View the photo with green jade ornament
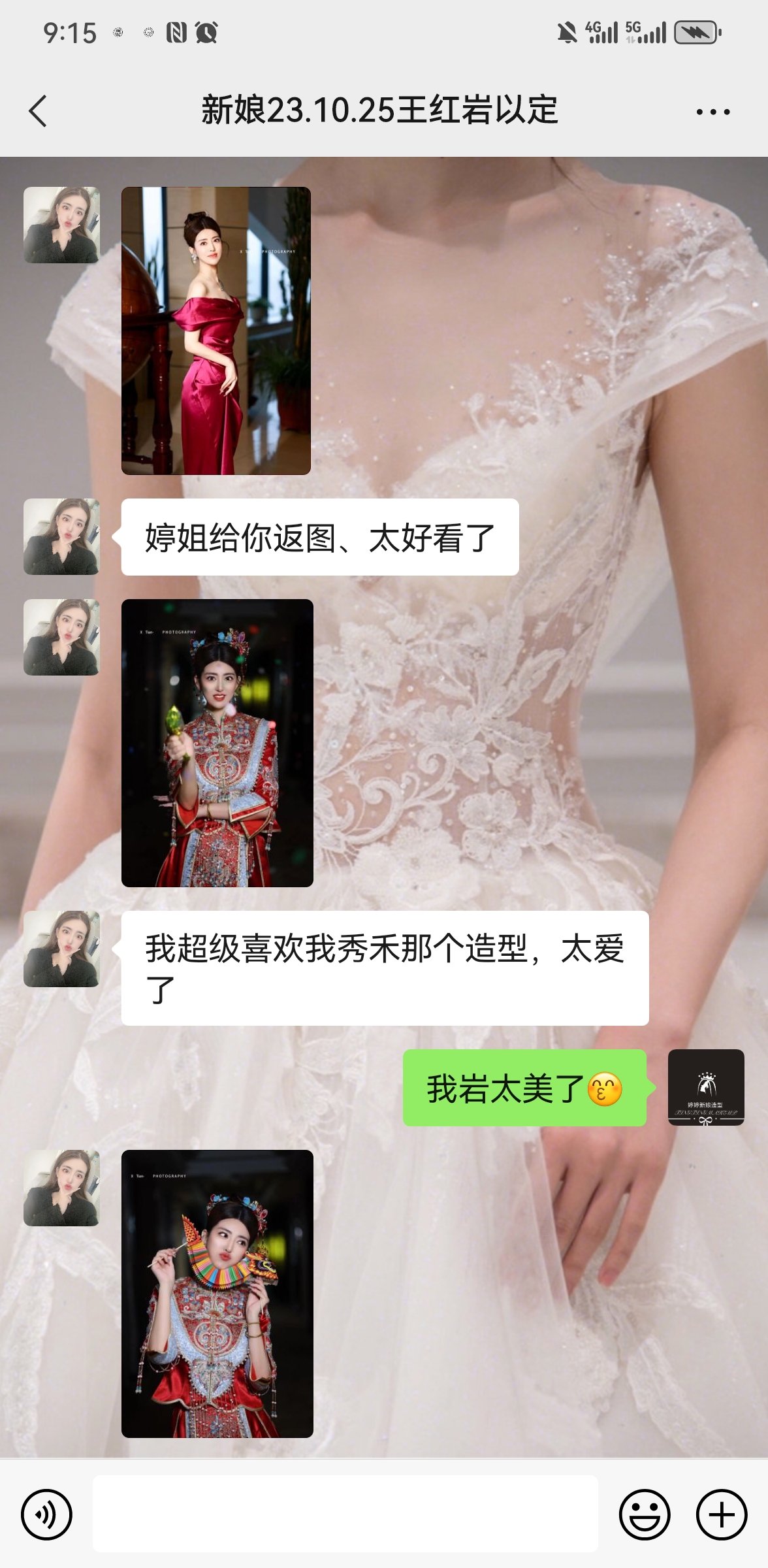Image resolution: width=768 pixels, height=1568 pixels. point(217,743)
